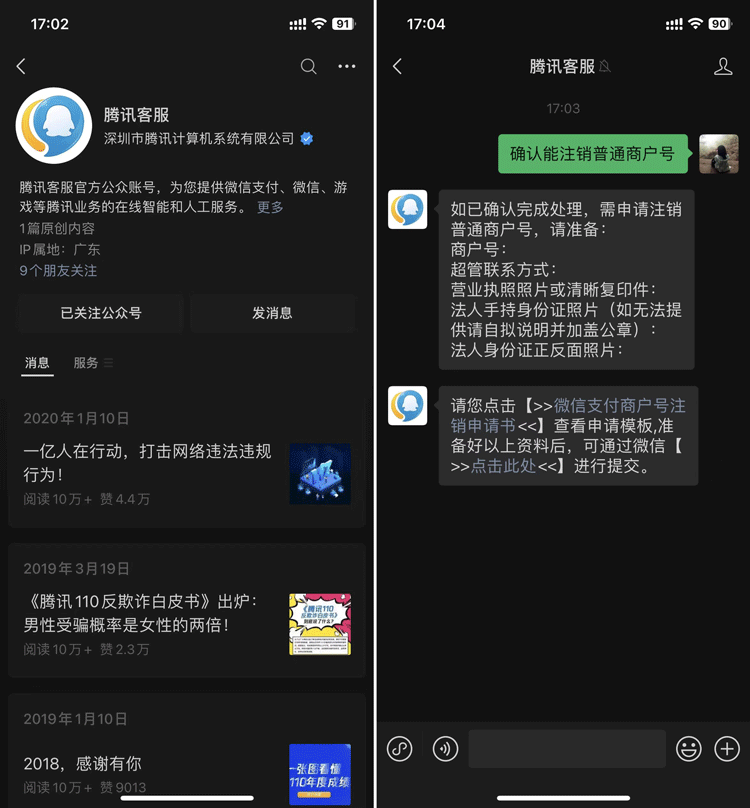Expand the account description via 更多
Screen dimensions: 750x808
tap(272, 206)
